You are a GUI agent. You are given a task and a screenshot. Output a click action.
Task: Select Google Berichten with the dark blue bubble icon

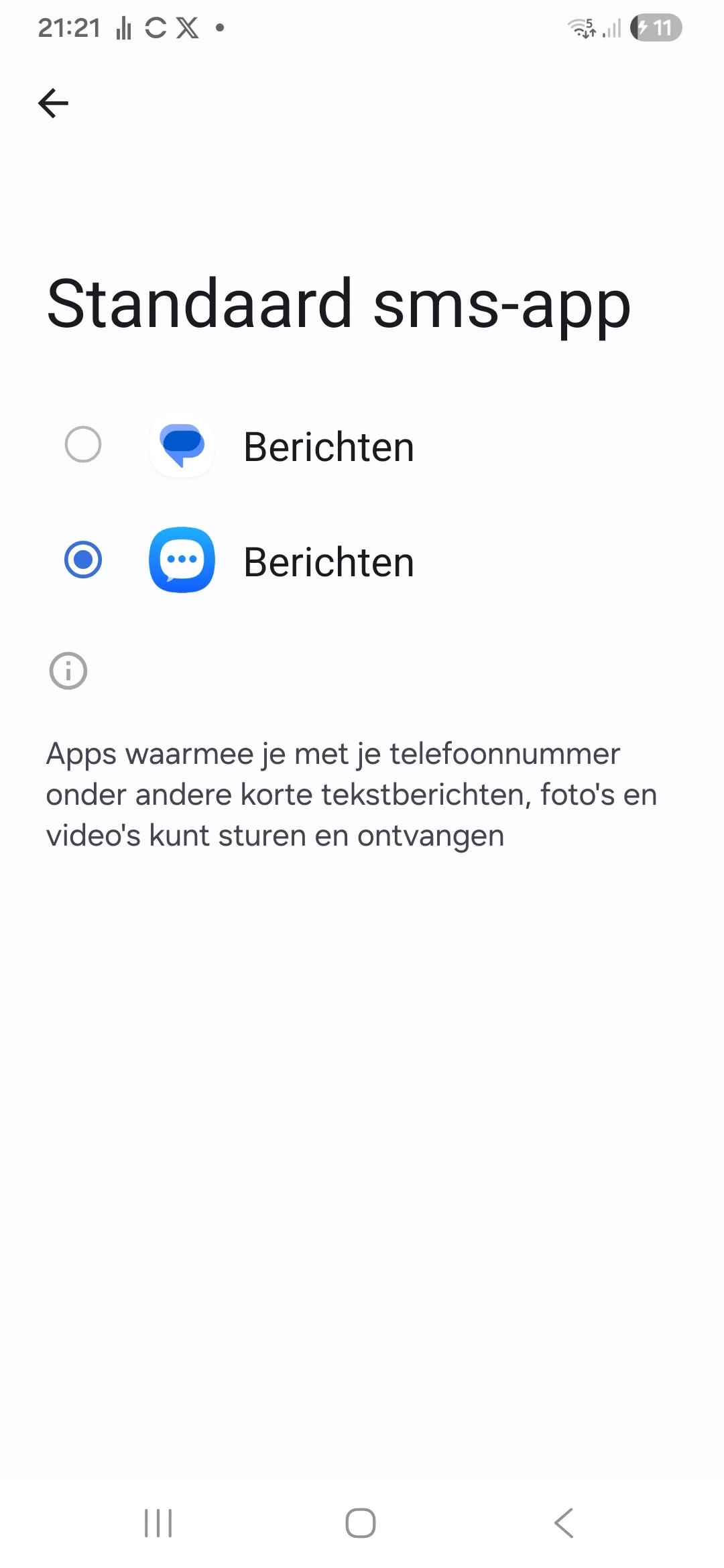[83, 445]
